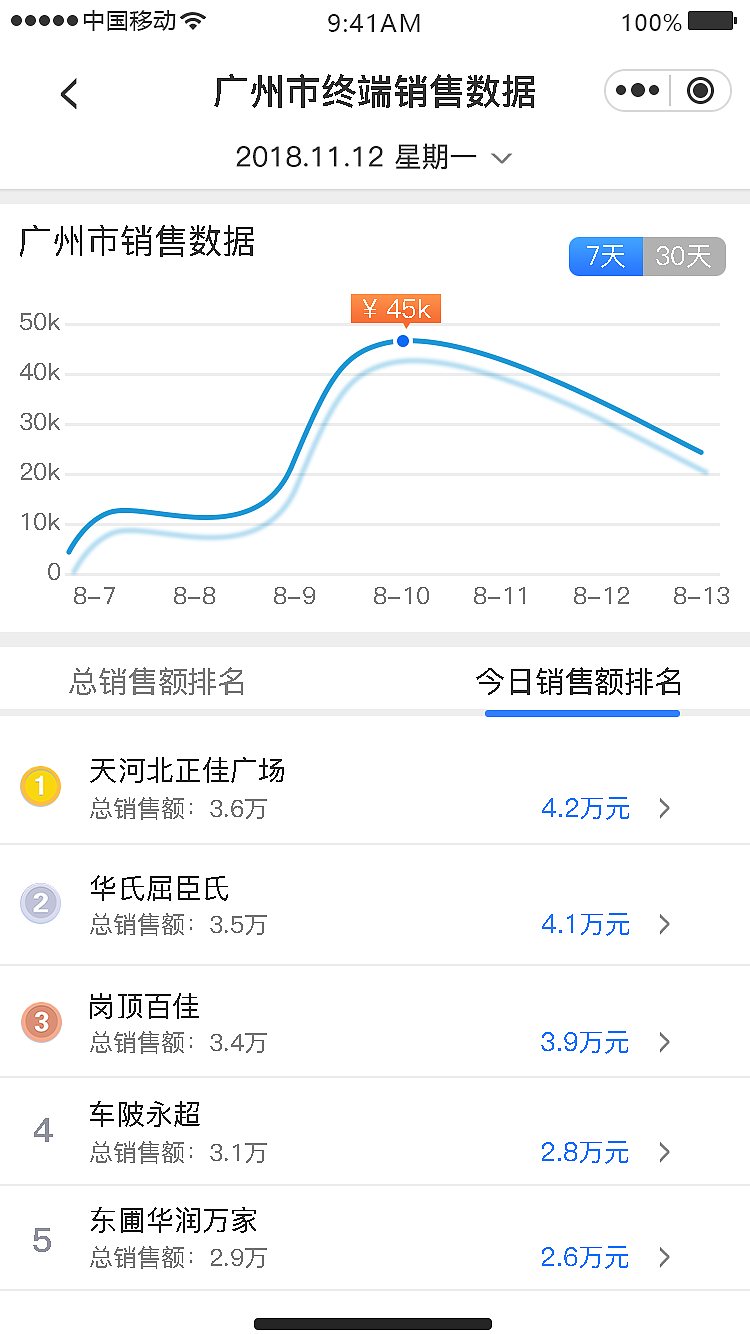Tap the silver number 2 rank badge
The width and height of the screenshot is (750, 1334).
[x=41, y=903]
